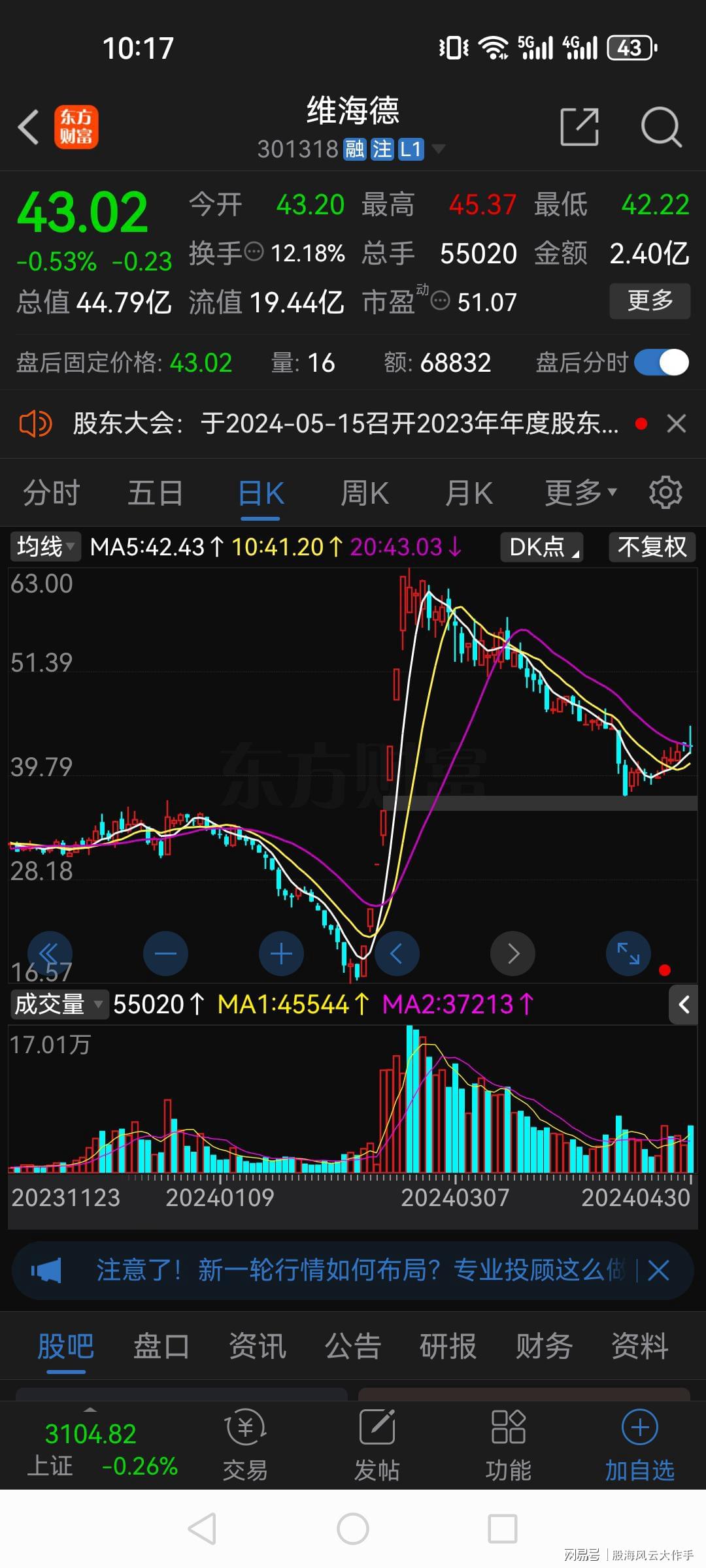Switch to the 五日 chart tab
Viewport: 706px width, 1568px height.
[155, 493]
